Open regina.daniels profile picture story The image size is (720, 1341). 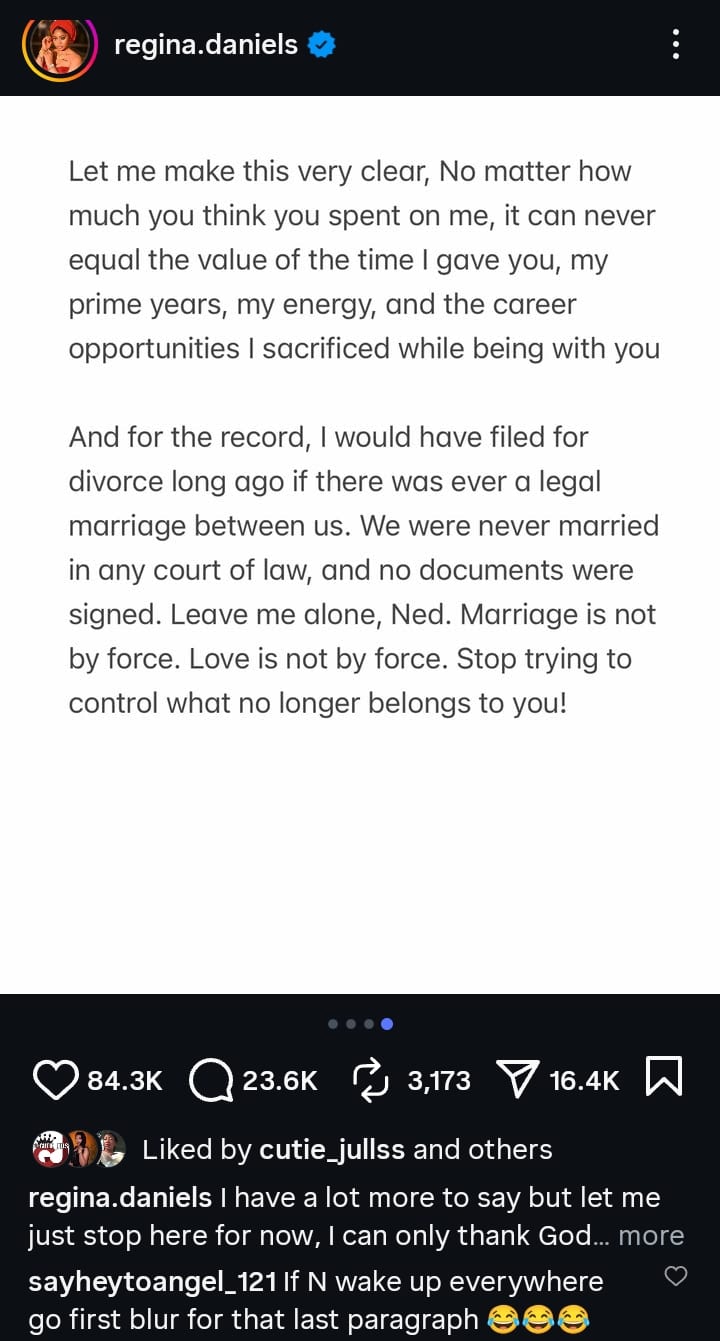point(60,46)
